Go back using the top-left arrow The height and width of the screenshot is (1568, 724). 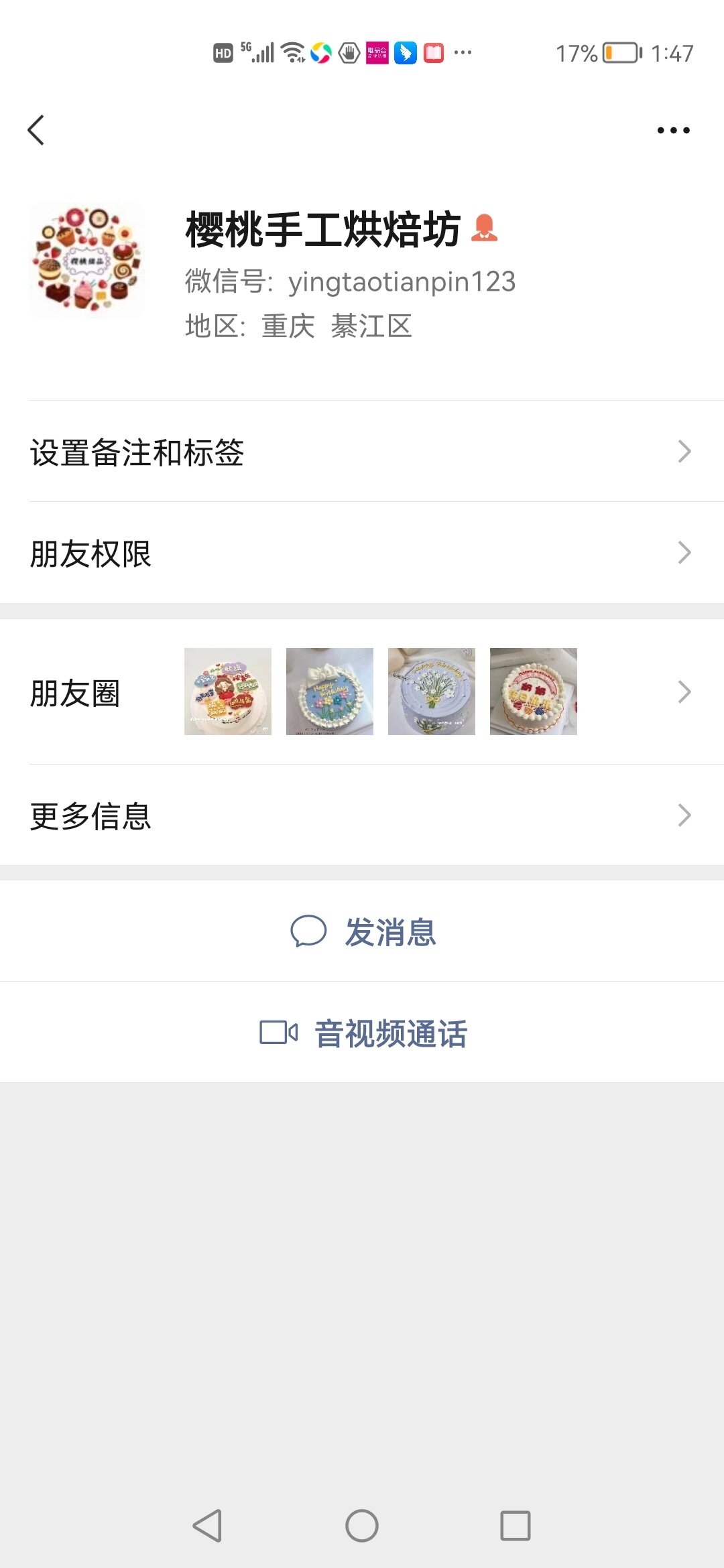[x=36, y=130]
